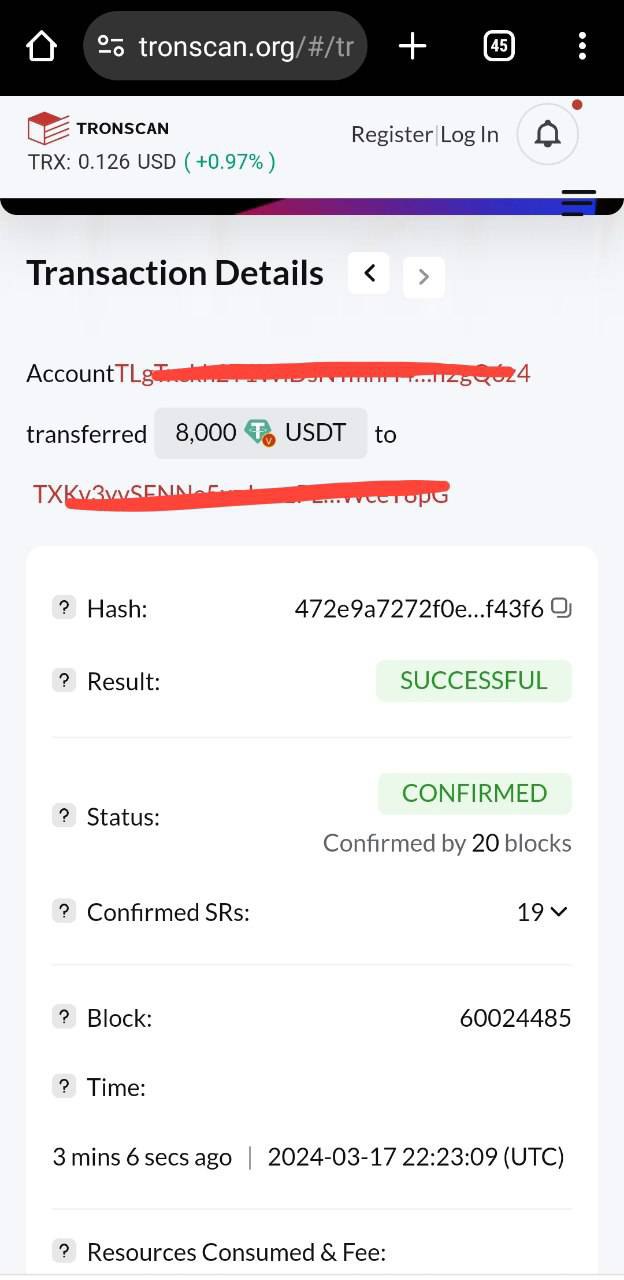The height and width of the screenshot is (1280, 624).
Task: Open the tab switcher showing 45 tabs
Action: [499, 46]
